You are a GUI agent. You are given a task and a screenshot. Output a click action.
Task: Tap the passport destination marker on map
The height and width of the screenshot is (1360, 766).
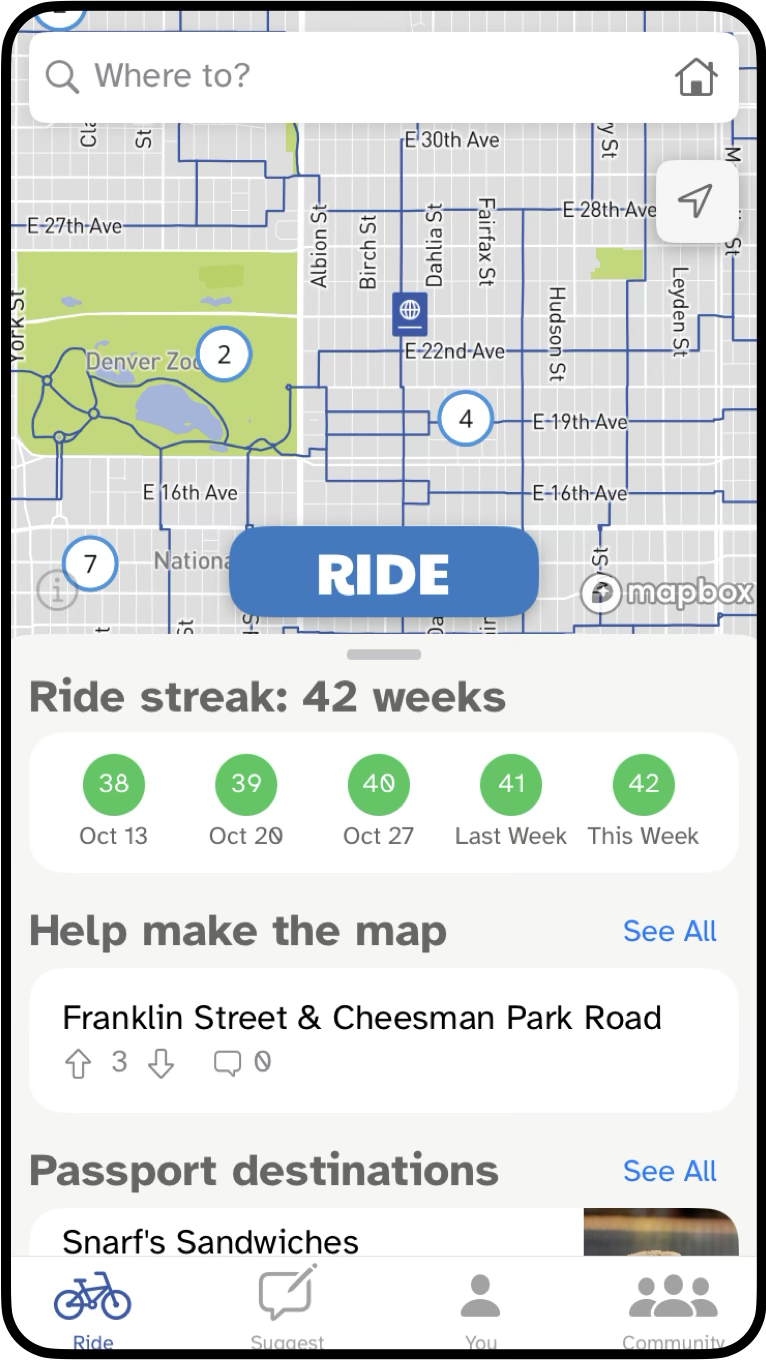coord(410,313)
